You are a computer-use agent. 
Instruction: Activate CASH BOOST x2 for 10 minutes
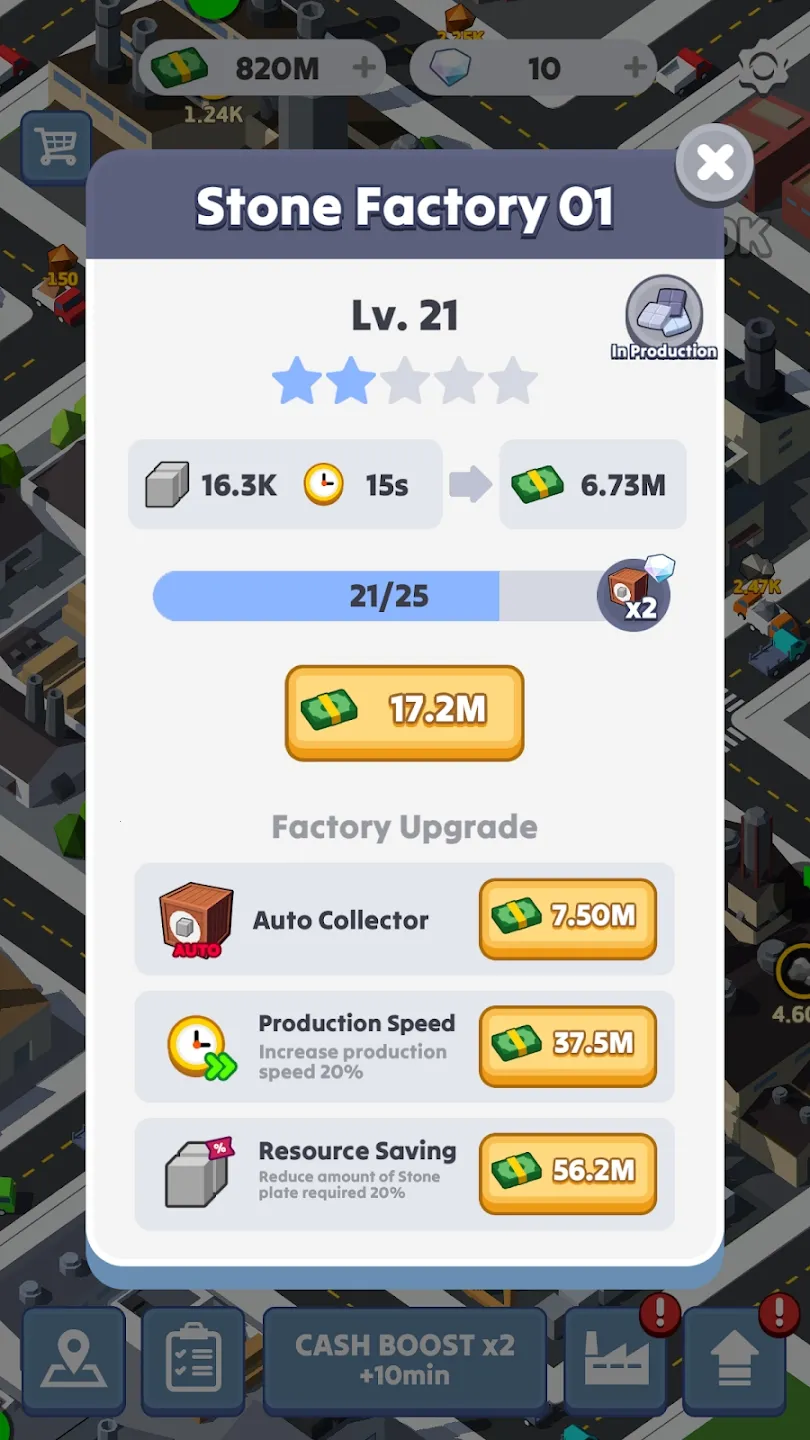pos(405,1360)
